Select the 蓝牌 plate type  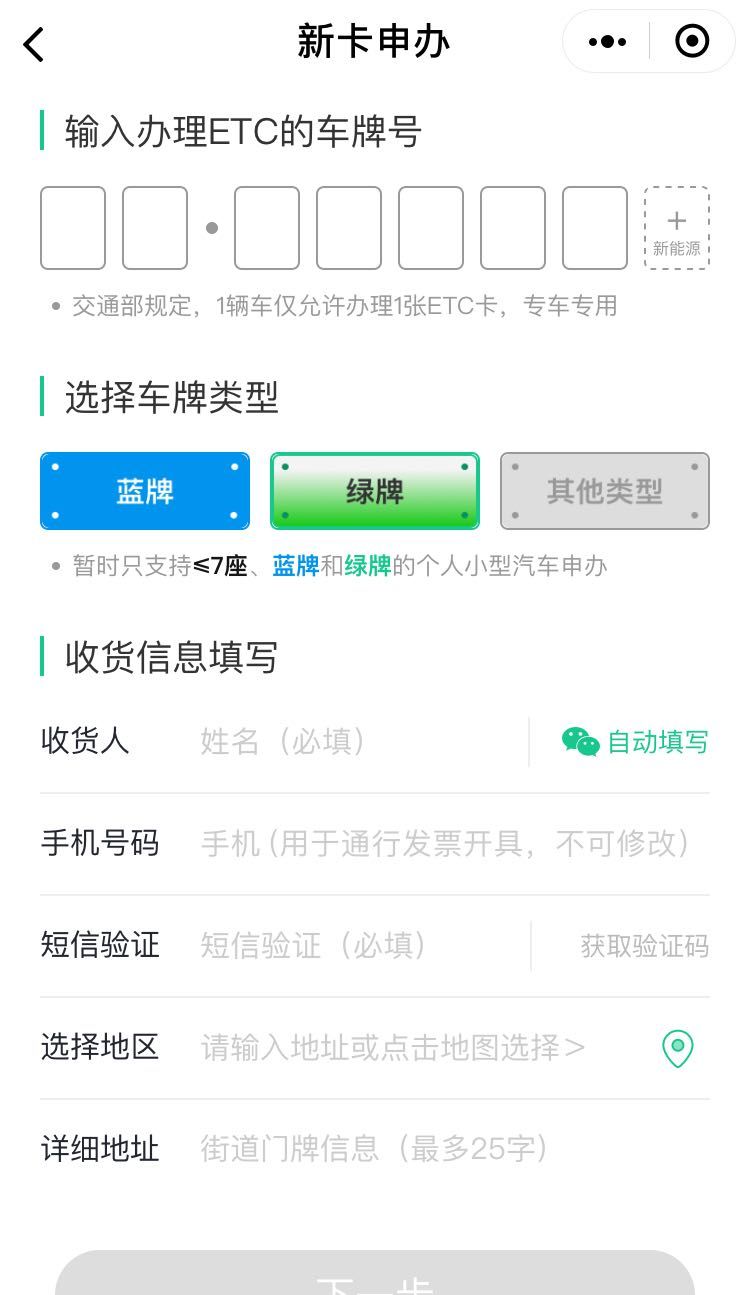point(144,490)
